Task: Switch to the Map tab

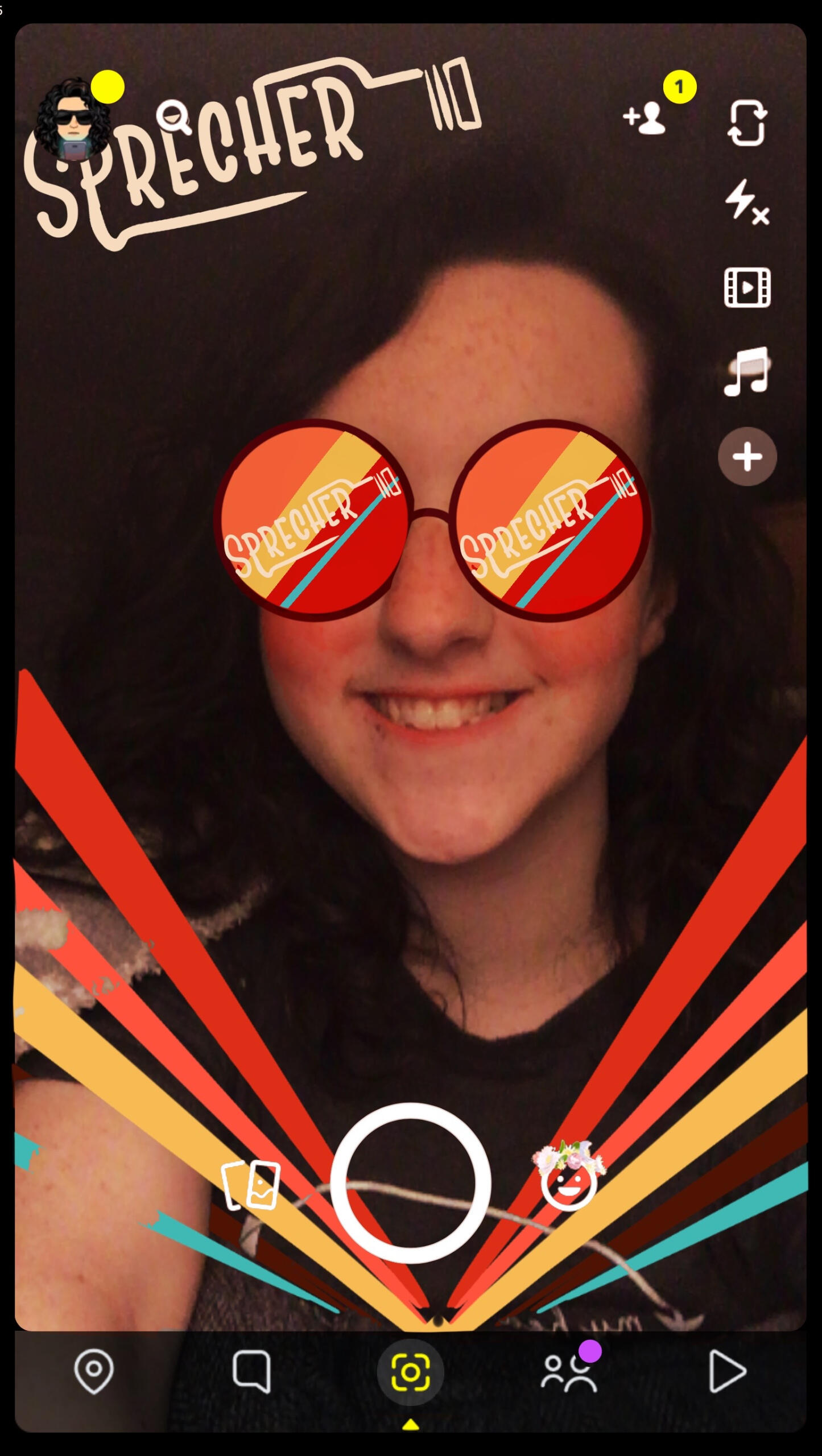Action: [x=94, y=1371]
